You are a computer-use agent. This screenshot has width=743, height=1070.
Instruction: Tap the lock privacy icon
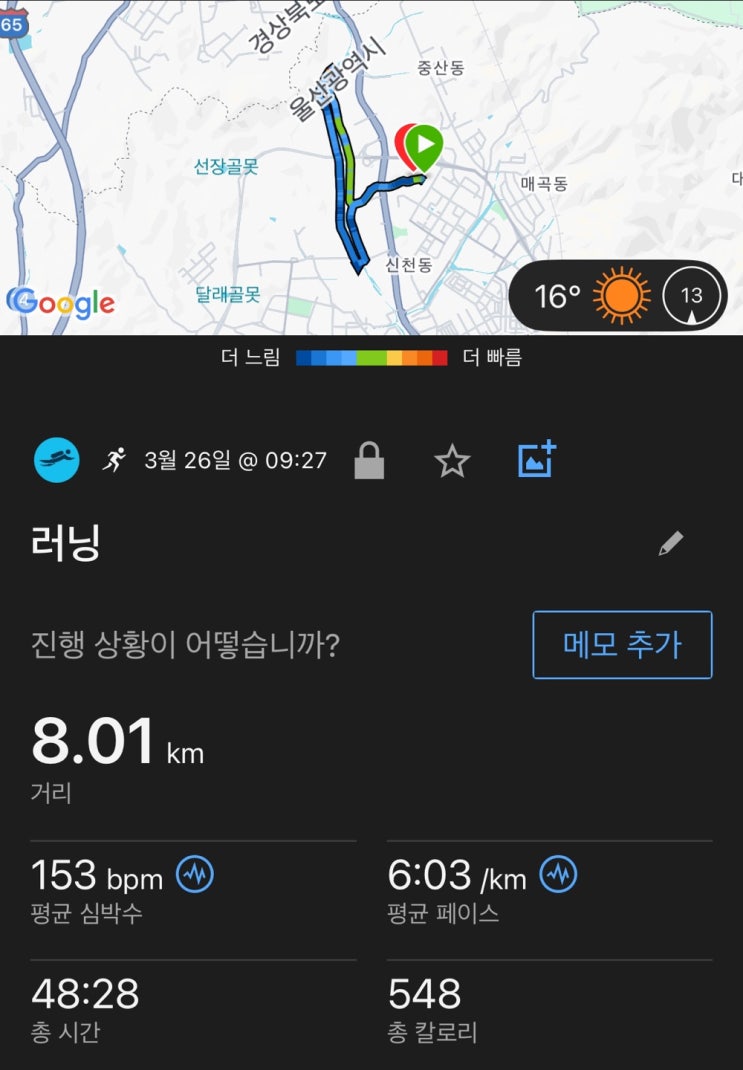[x=369, y=461]
